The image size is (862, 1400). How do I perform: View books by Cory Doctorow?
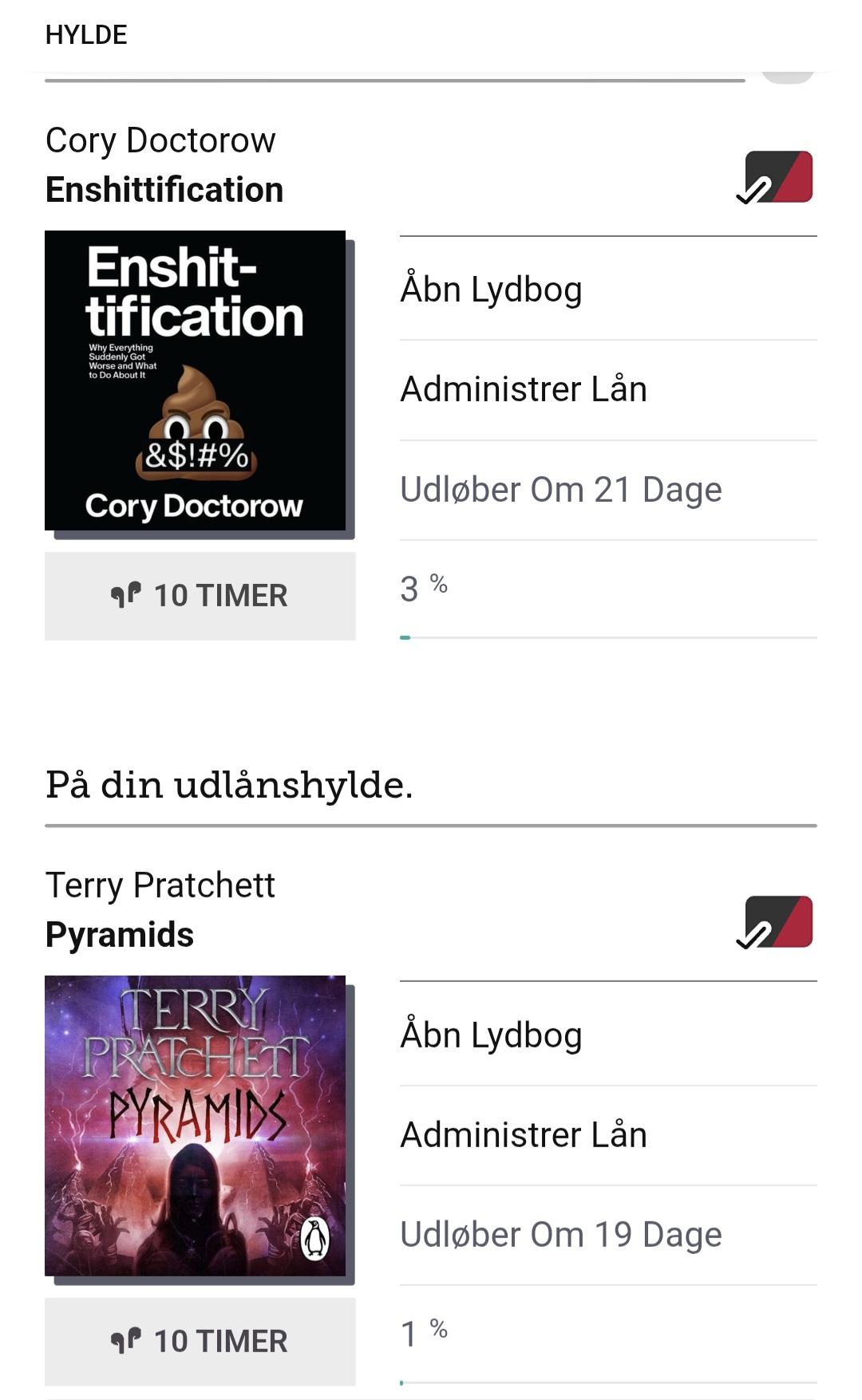[160, 140]
